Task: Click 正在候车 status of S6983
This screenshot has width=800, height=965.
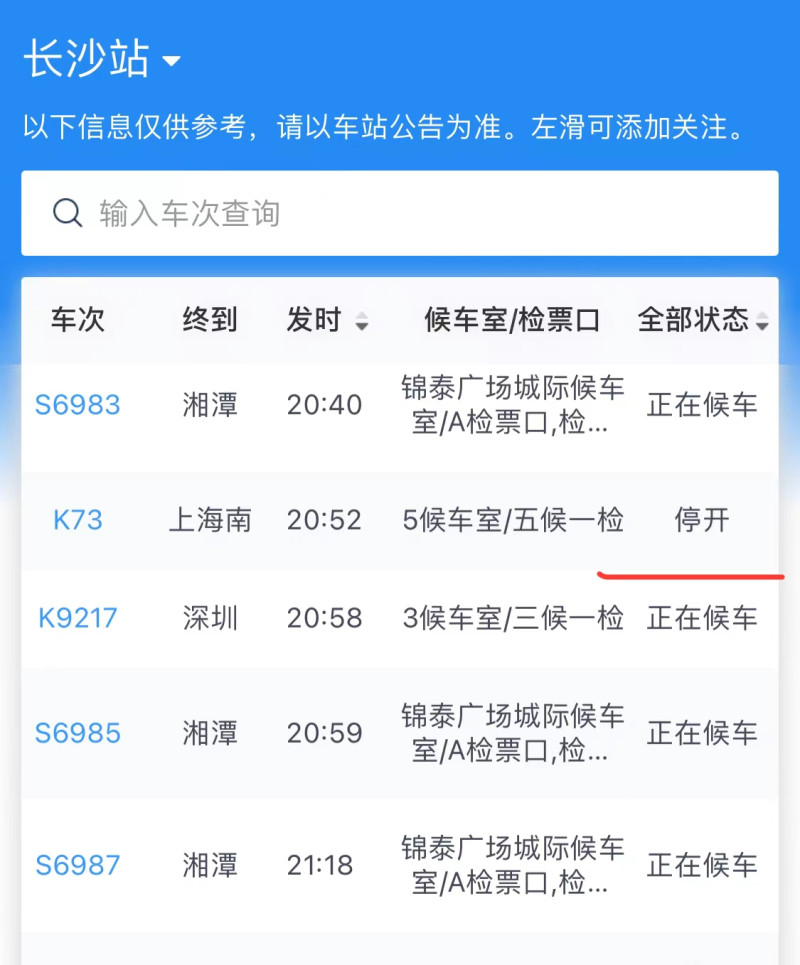Action: click(x=699, y=405)
